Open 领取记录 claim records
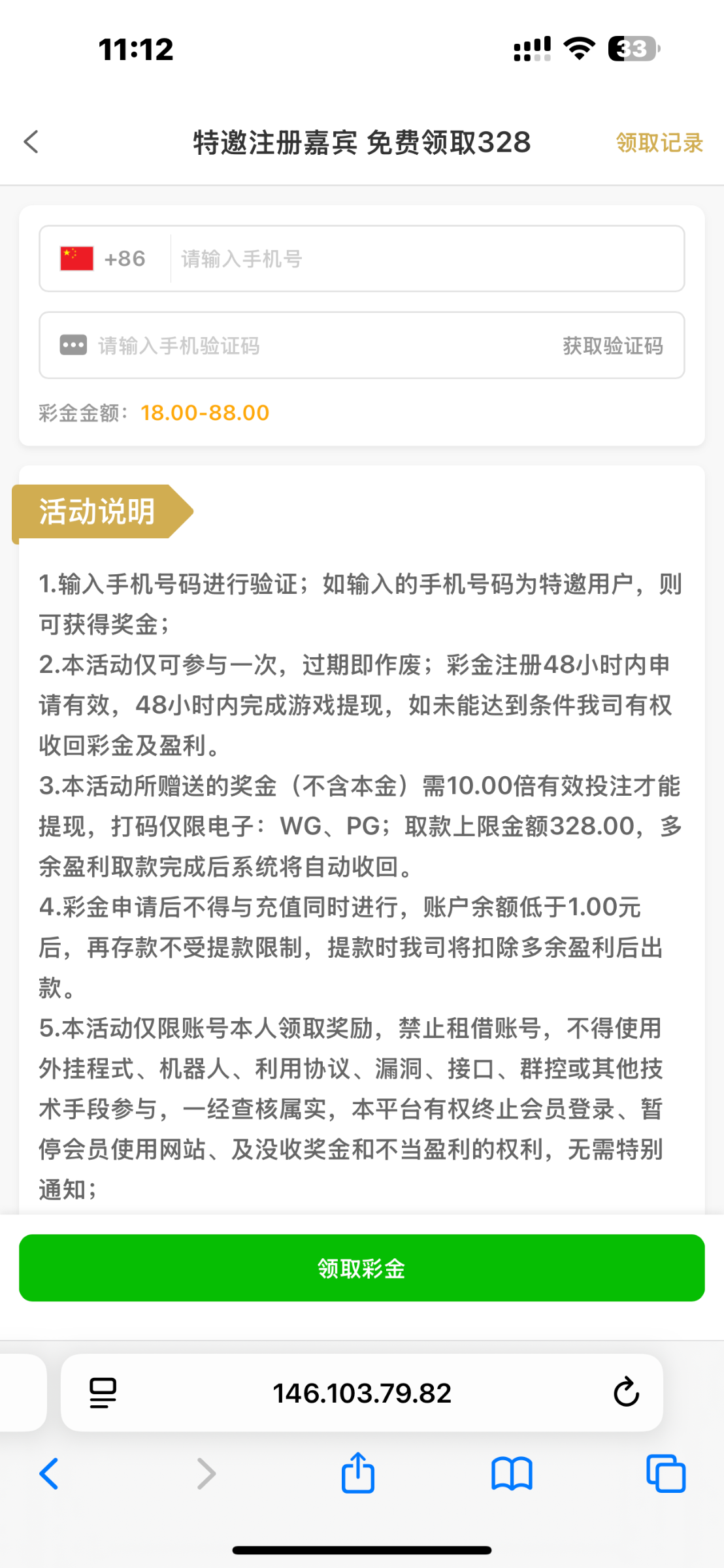This screenshot has height=1568, width=724. [x=659, y=142]
